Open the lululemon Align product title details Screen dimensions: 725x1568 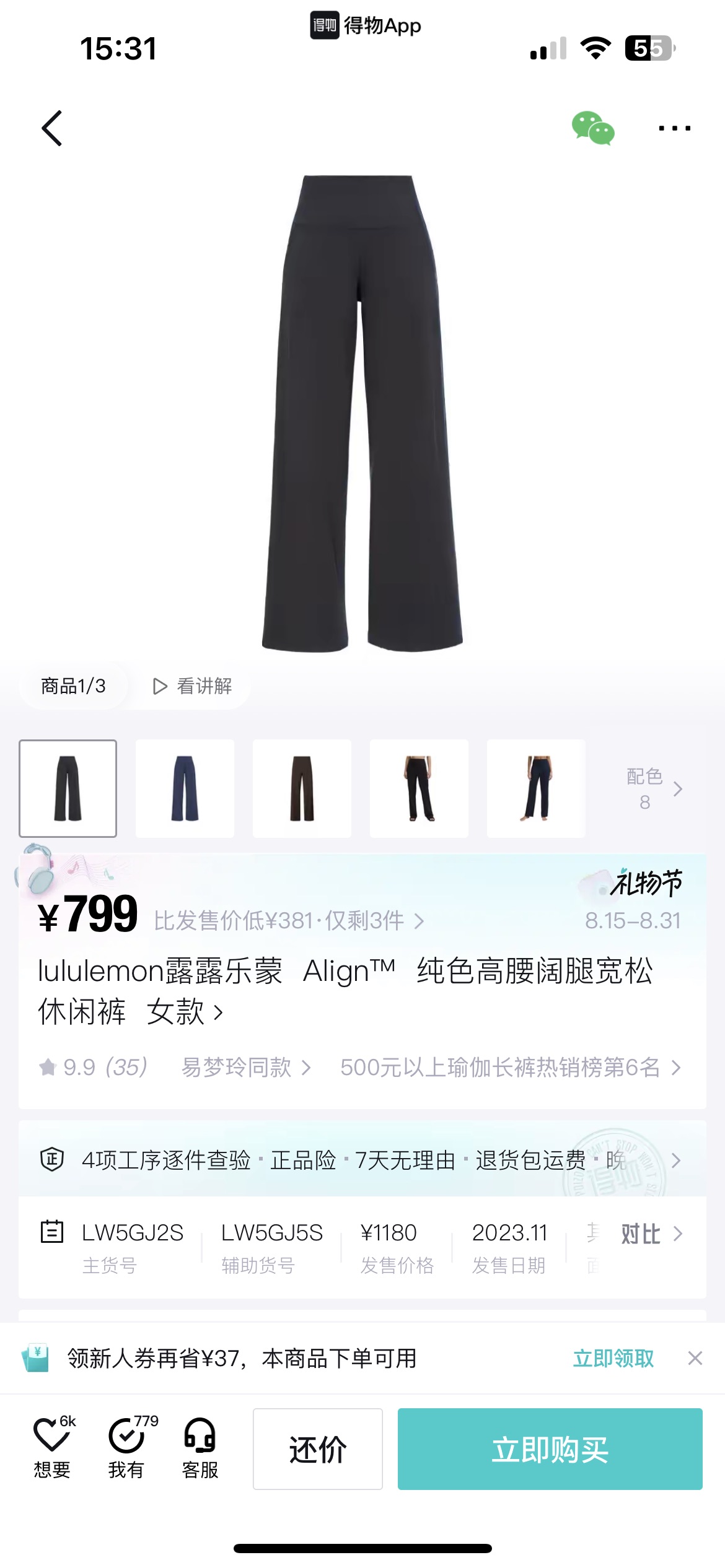(x=345, y=991)
